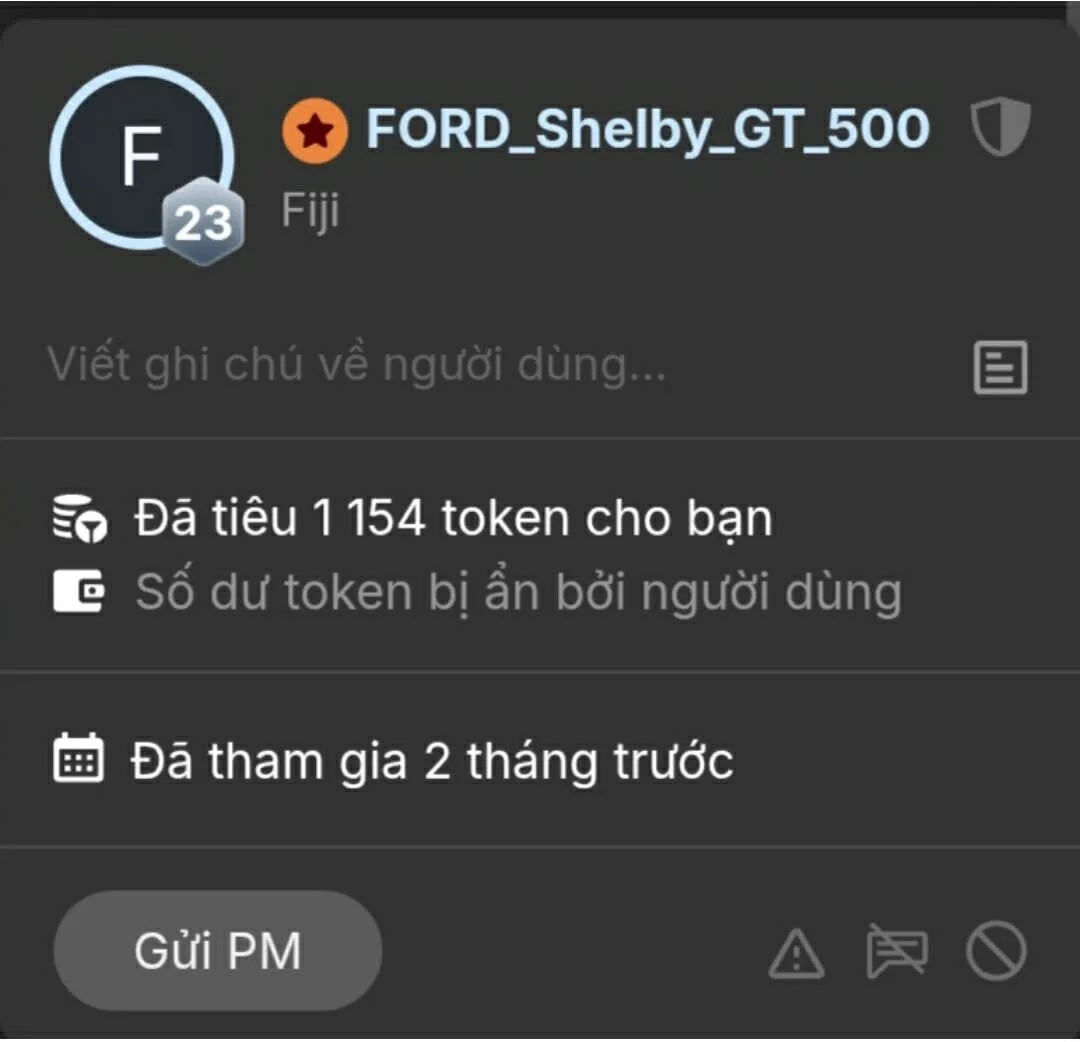The height and width of the screenshot is (1042, 1080).
Task: Mute this user's chat messages
Action: [x=896, y=952]
